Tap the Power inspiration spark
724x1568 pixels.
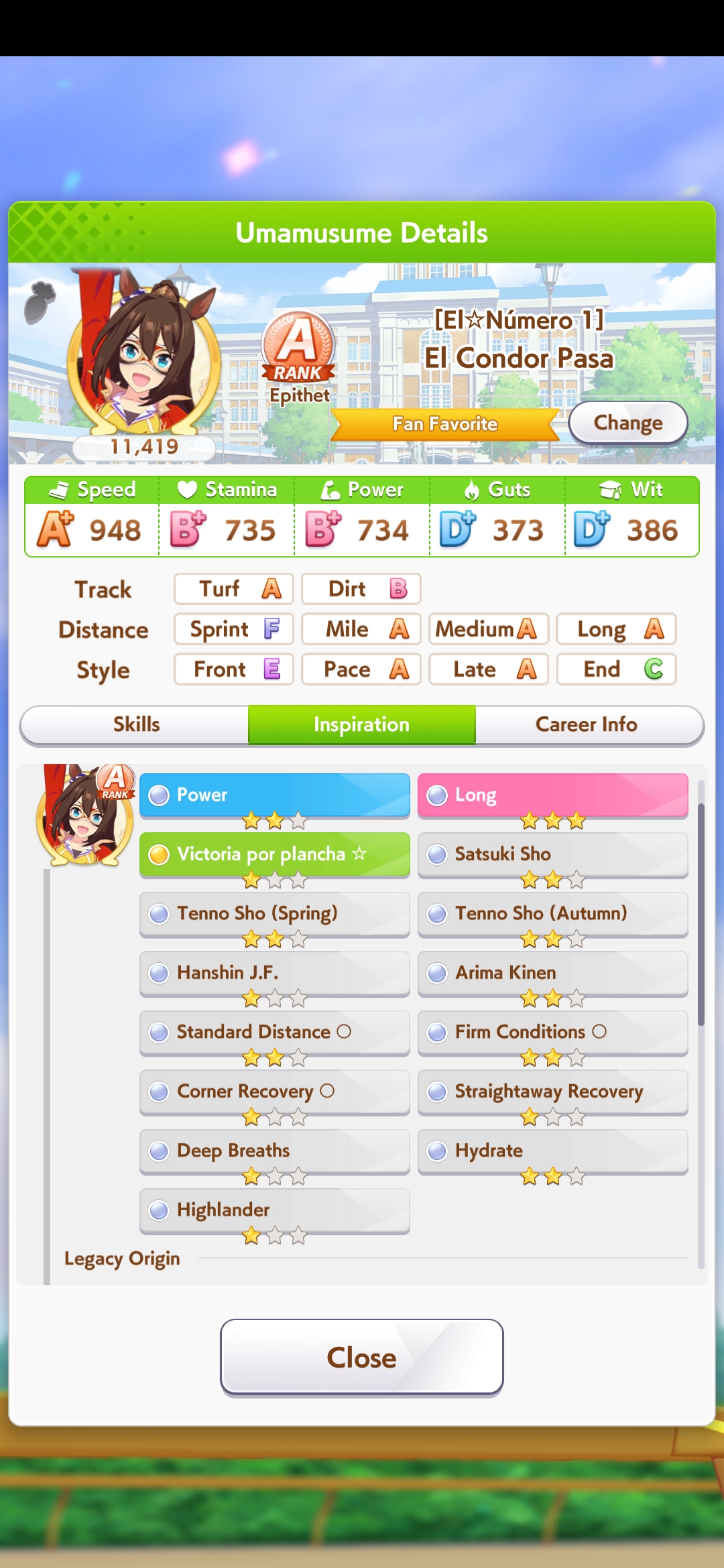(275, 795)
